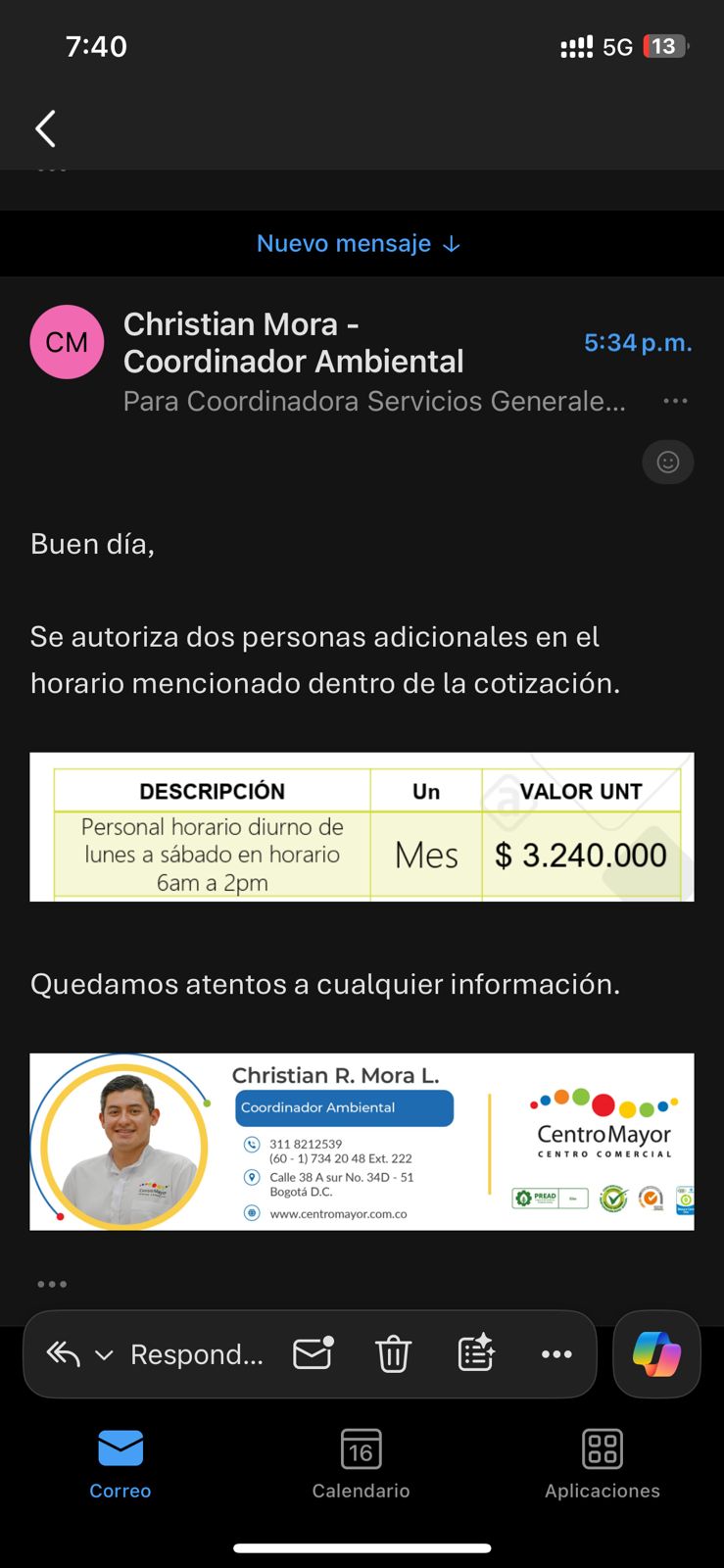Add an emoji reaction to the email
724x1568 pixels.
coord(668,462)
